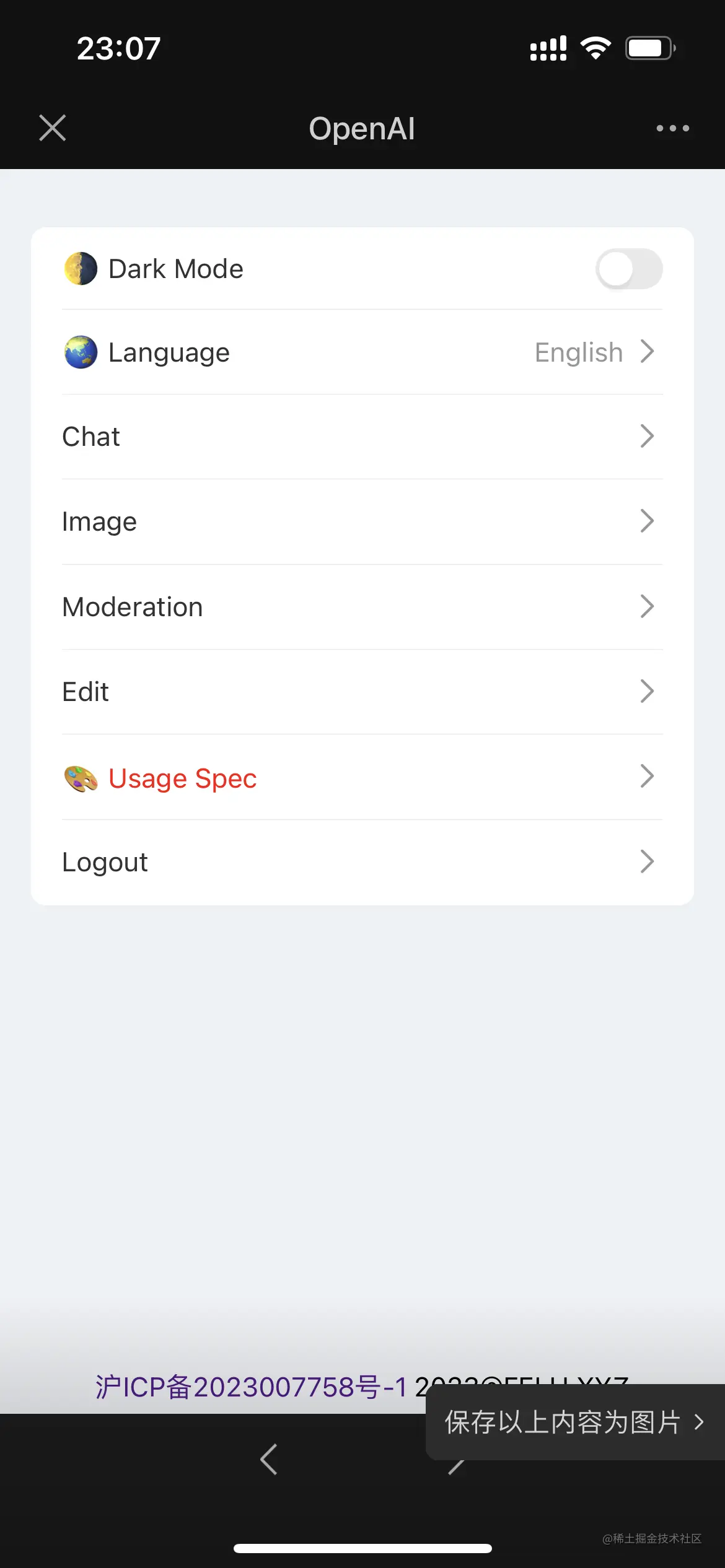Screen dimensions: 725x1568
Task: Open the Image section
Action: 362,521
